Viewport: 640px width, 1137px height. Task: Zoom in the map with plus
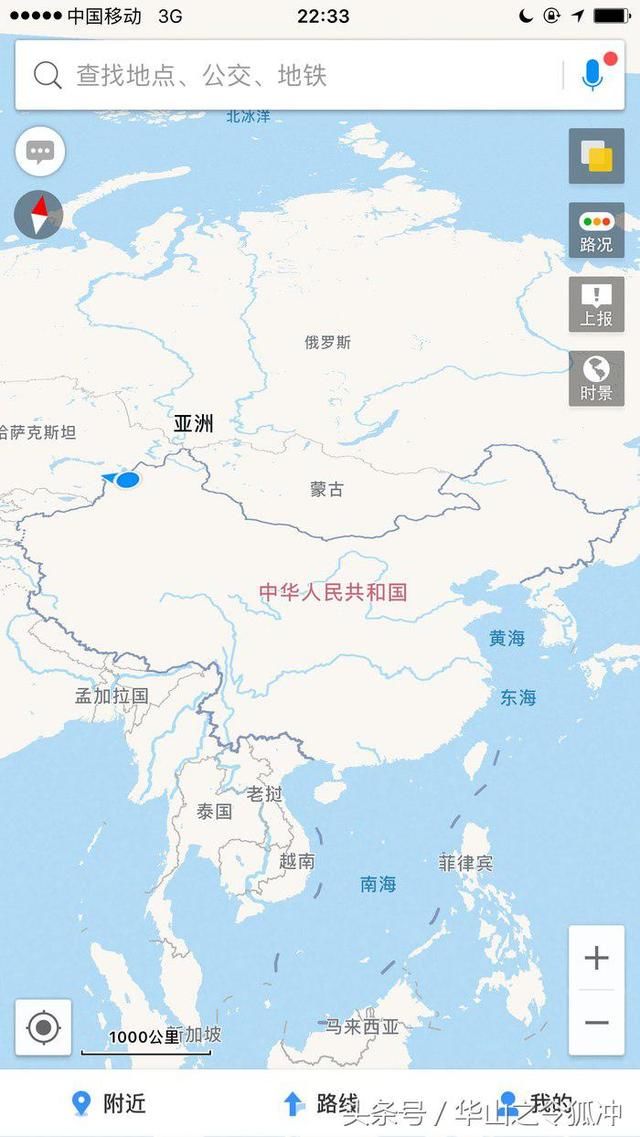(x=597, y=958)
